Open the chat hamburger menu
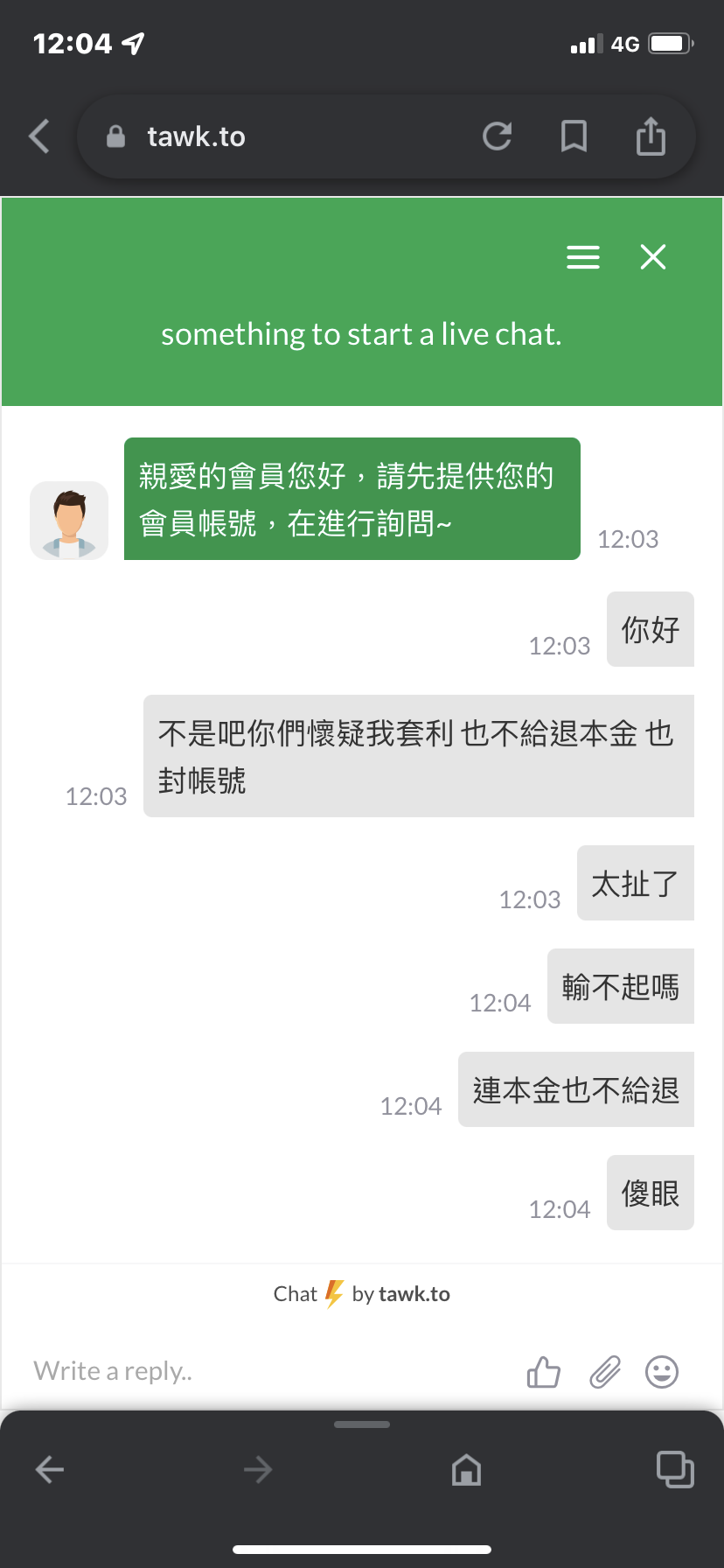The height and width of the screenshot is (1568, 724). [583, 257]
